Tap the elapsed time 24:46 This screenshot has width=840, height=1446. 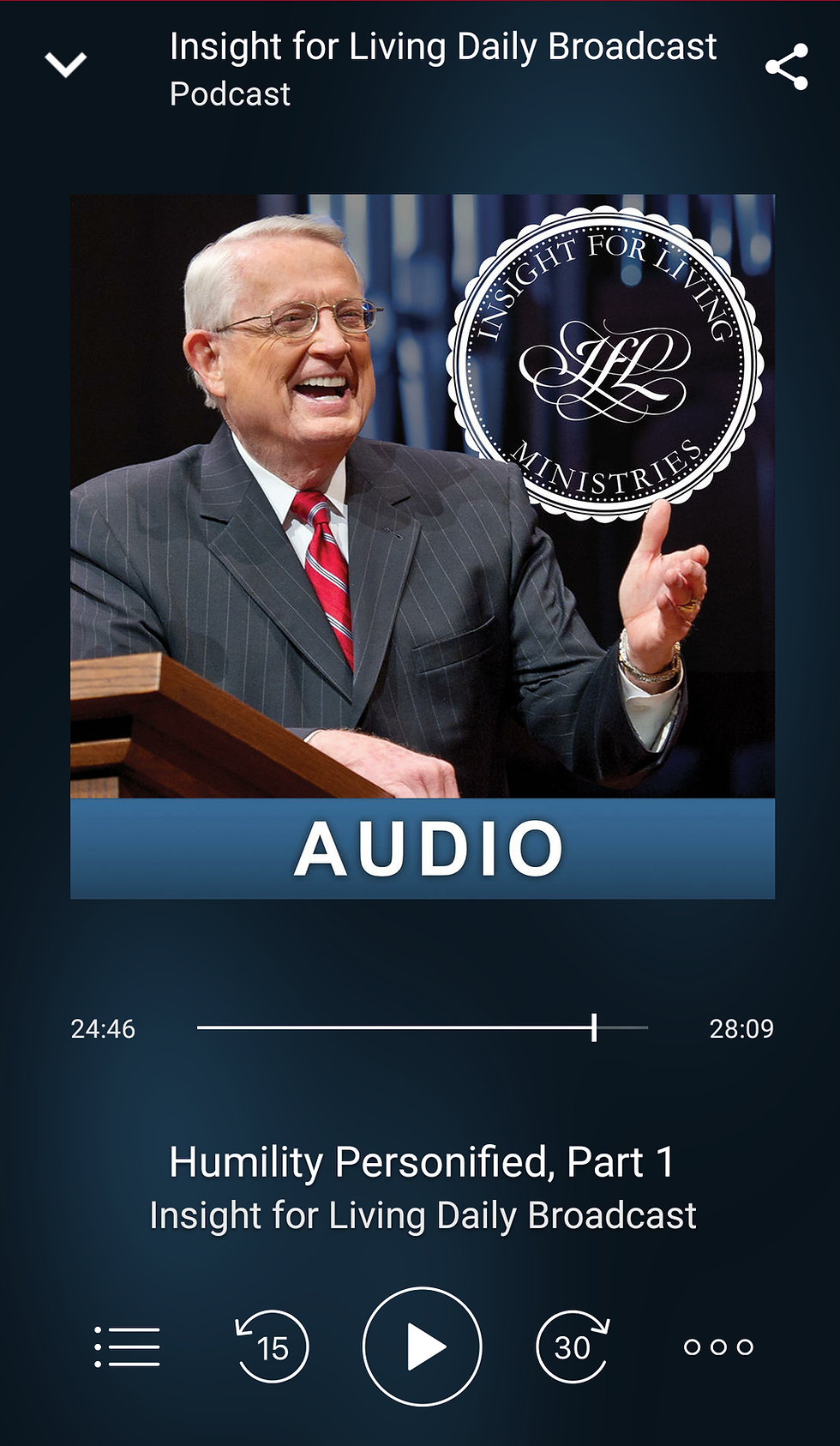(x=103, y=1027)
